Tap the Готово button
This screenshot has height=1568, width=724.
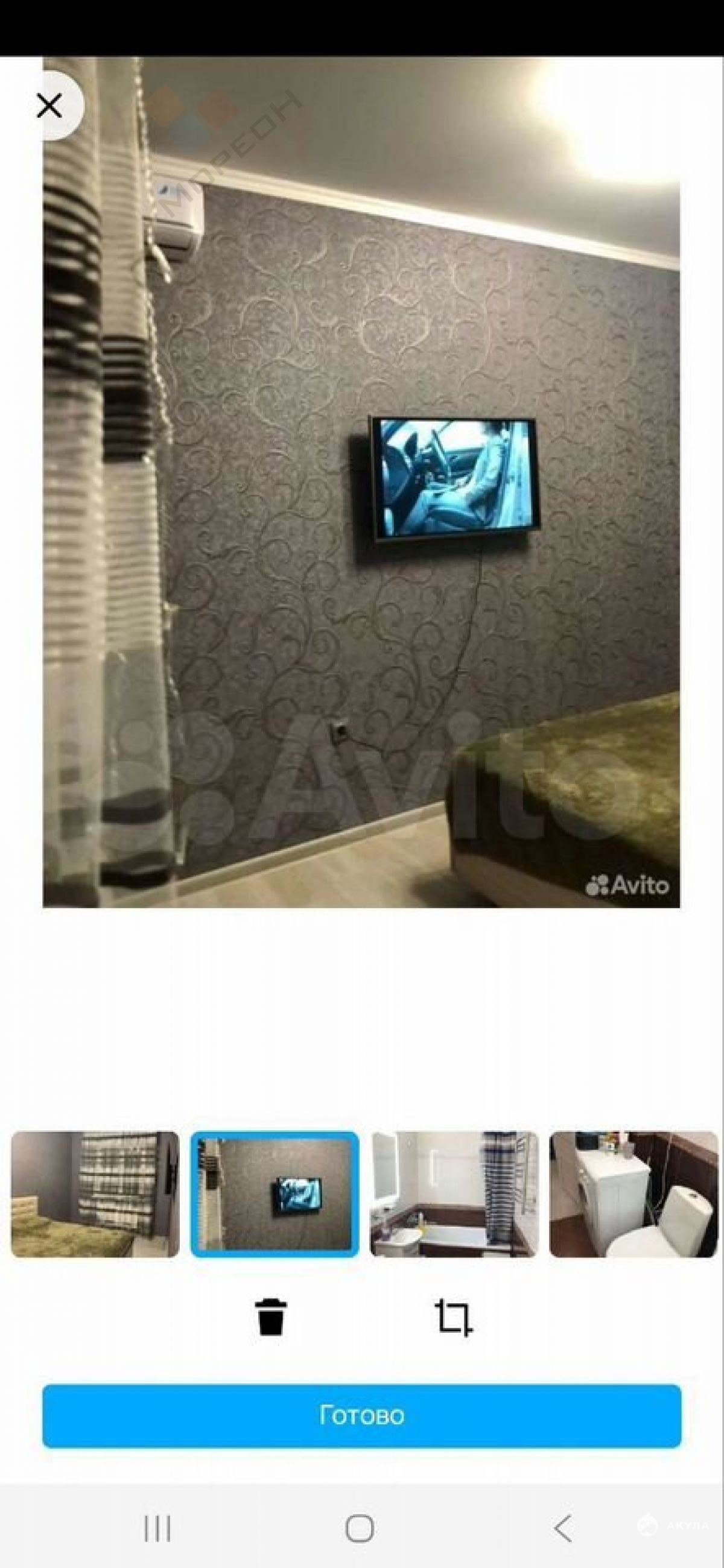(x=361, y=1416)
